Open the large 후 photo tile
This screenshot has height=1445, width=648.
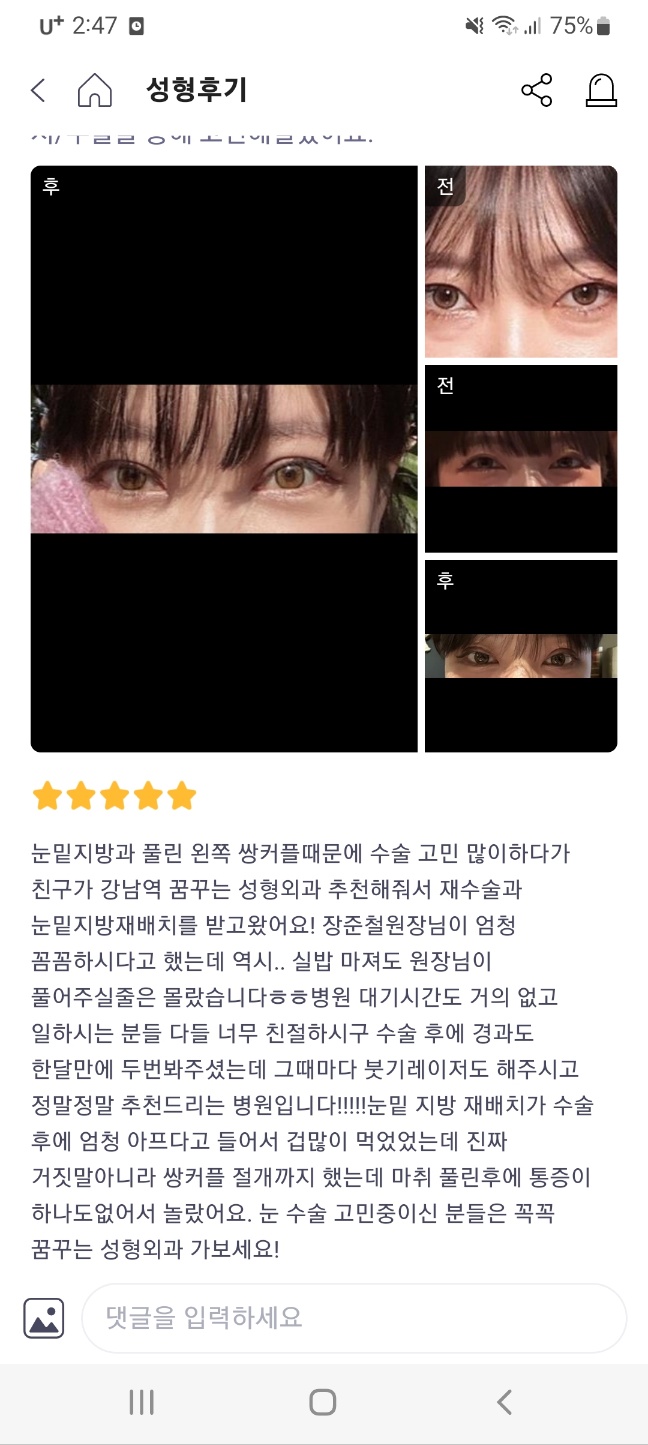pos(224,458)
